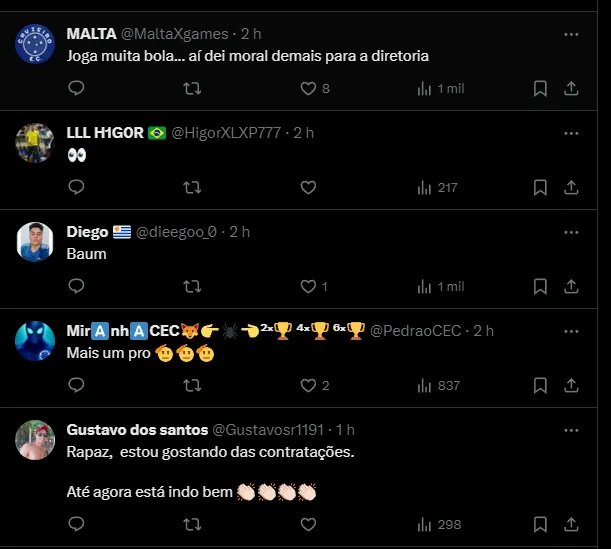The height and width of the screenshot is (549, 611).
Task: Like MALTA's reply about a diretoria
Action: tap(309, 89)
